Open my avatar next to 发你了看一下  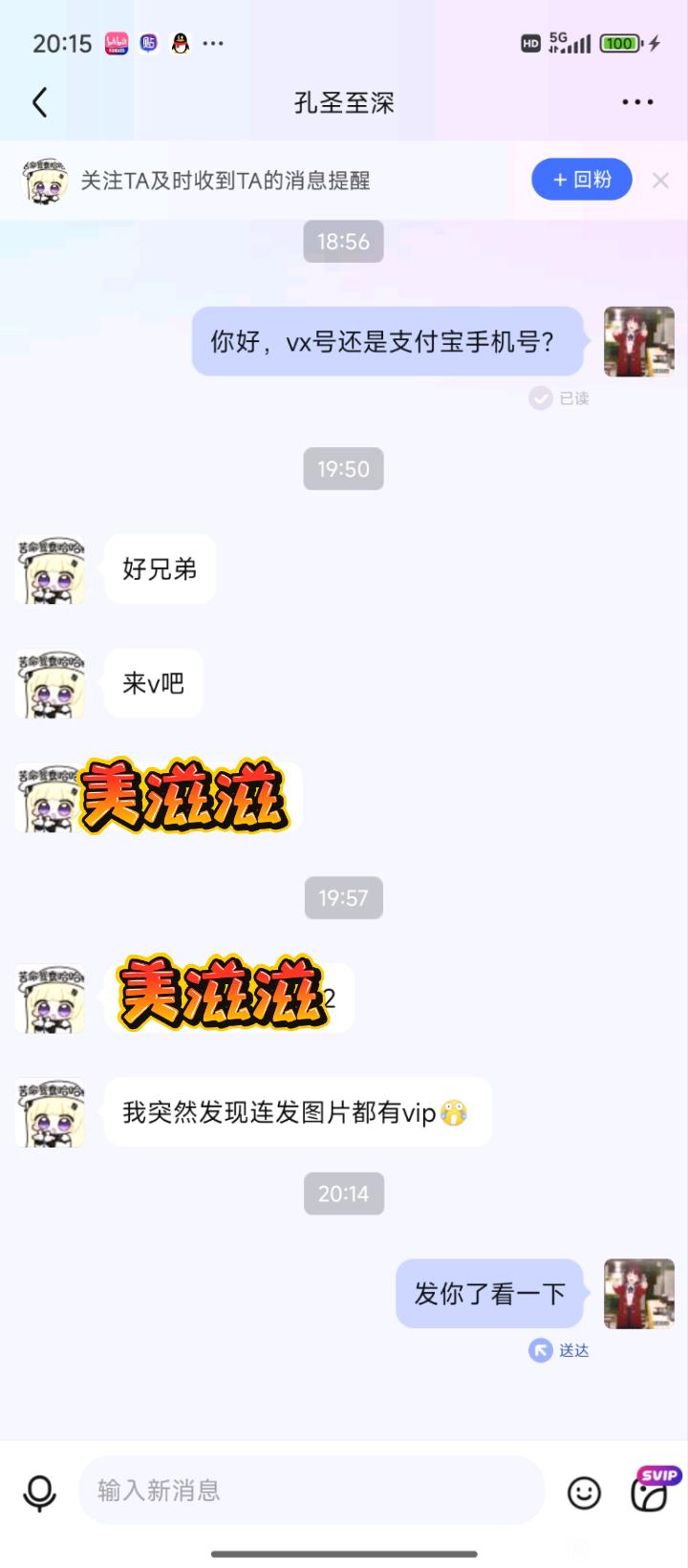coord(638,1294)
